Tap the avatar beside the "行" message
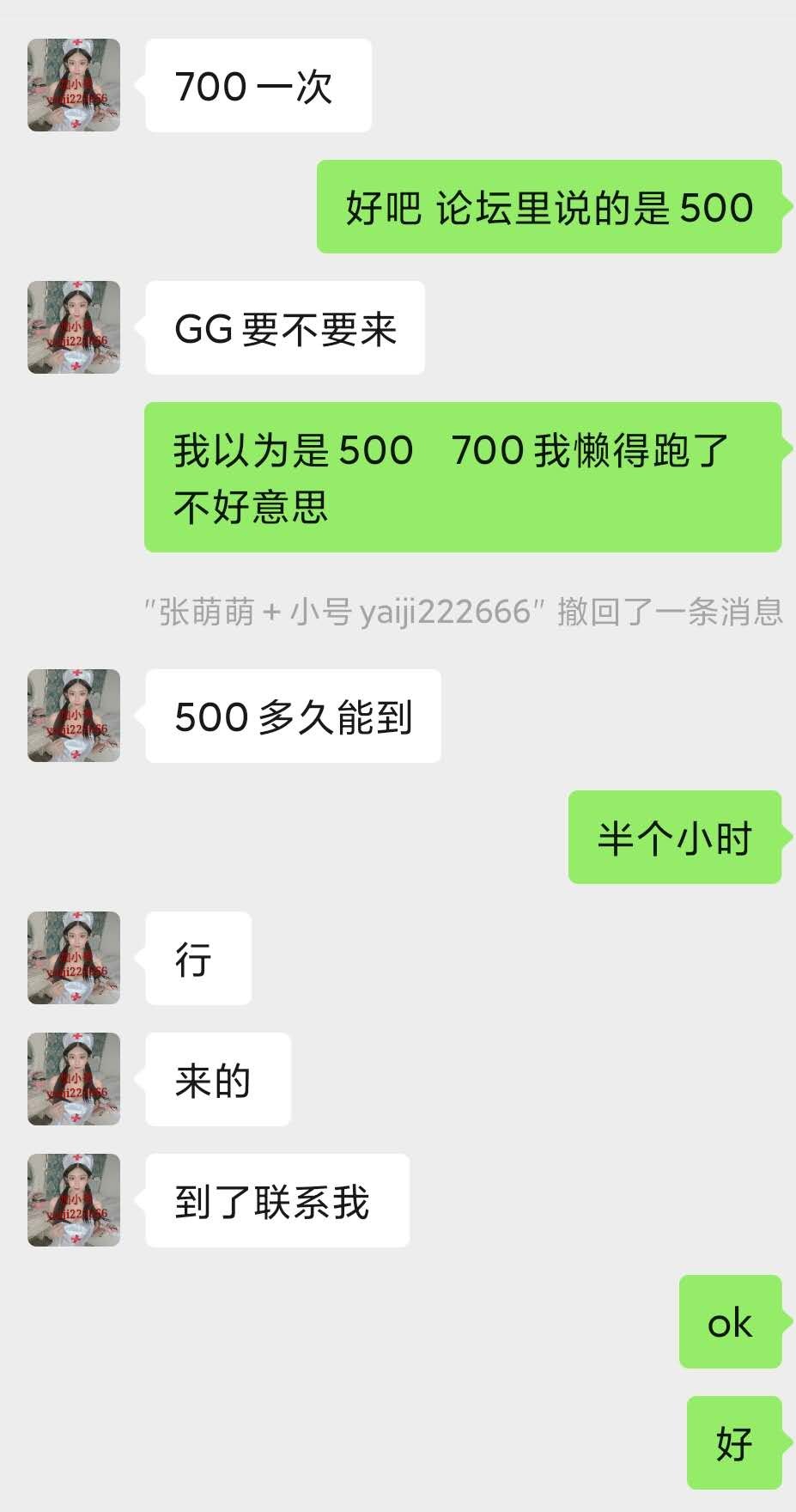796x1512 pixels. point(74,958)
